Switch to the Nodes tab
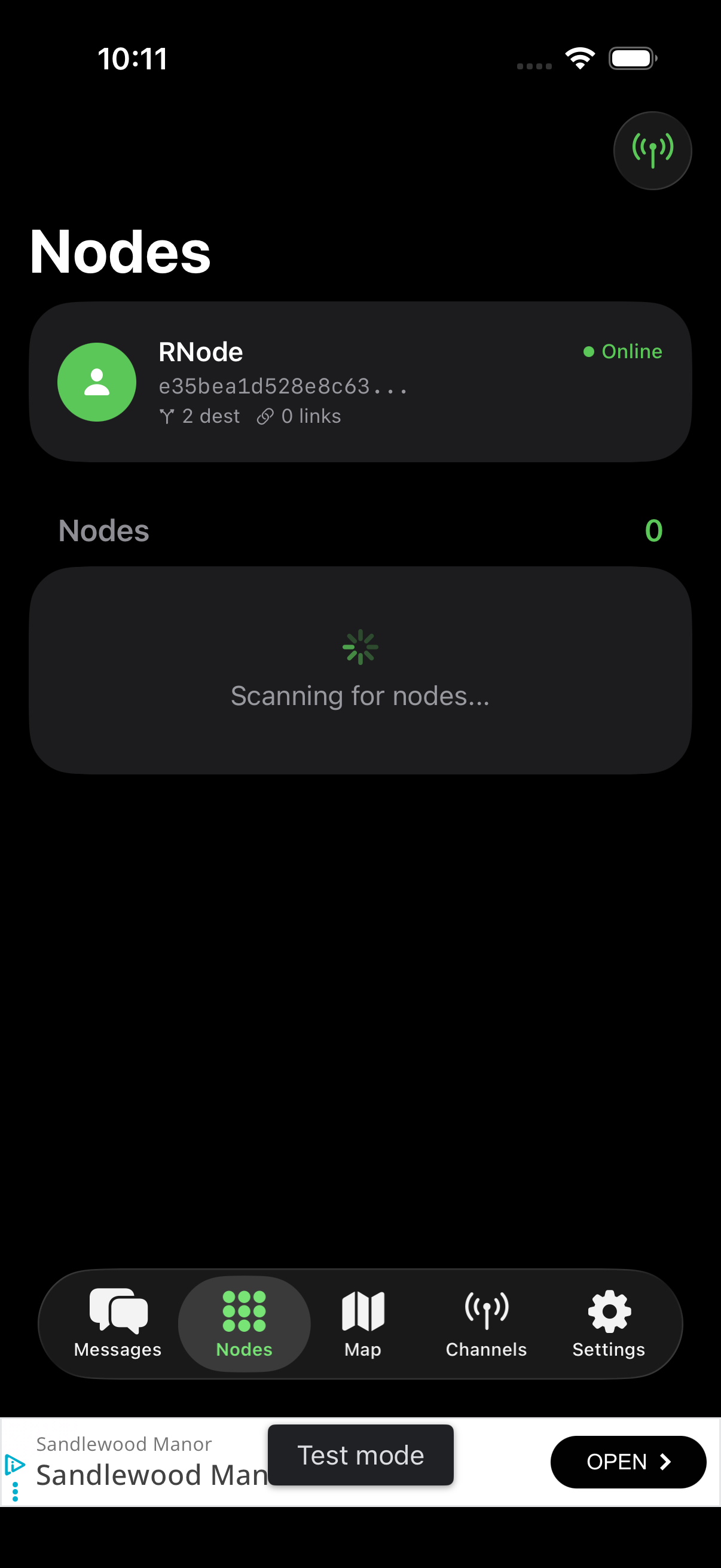 pos(243,1325)
